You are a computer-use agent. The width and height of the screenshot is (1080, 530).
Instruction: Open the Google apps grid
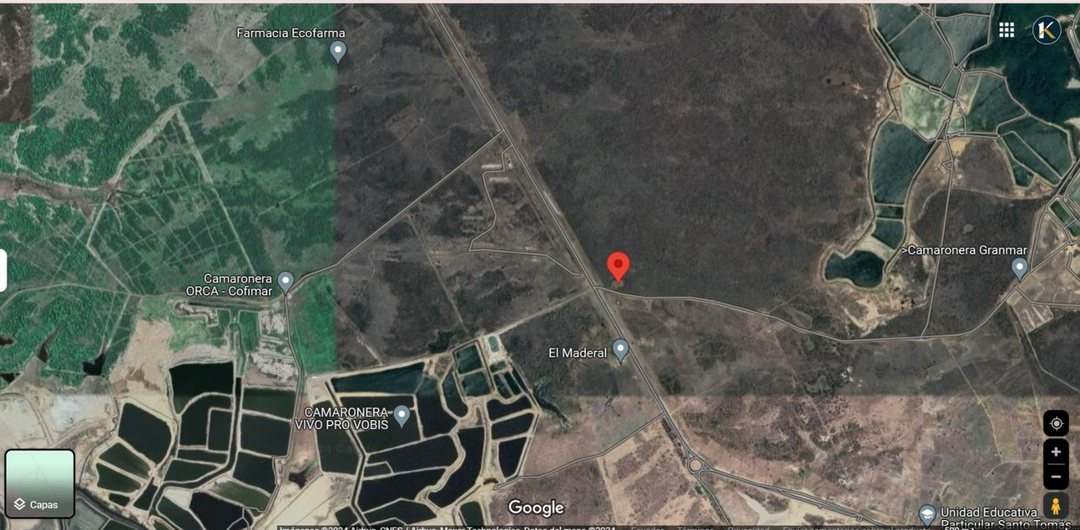pos(1006,30)
